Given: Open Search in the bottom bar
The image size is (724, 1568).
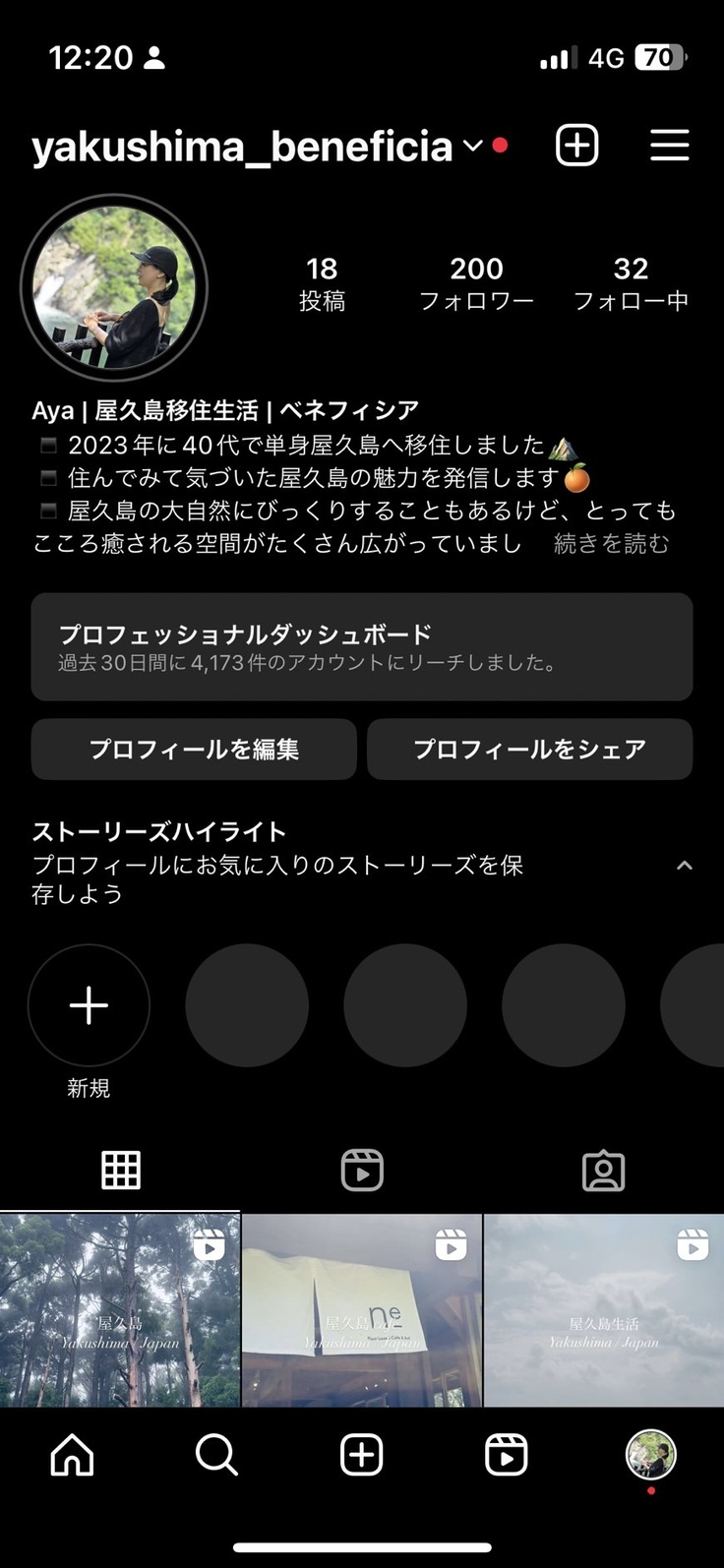Looking at the screenshot, I should coord(216,1455).
